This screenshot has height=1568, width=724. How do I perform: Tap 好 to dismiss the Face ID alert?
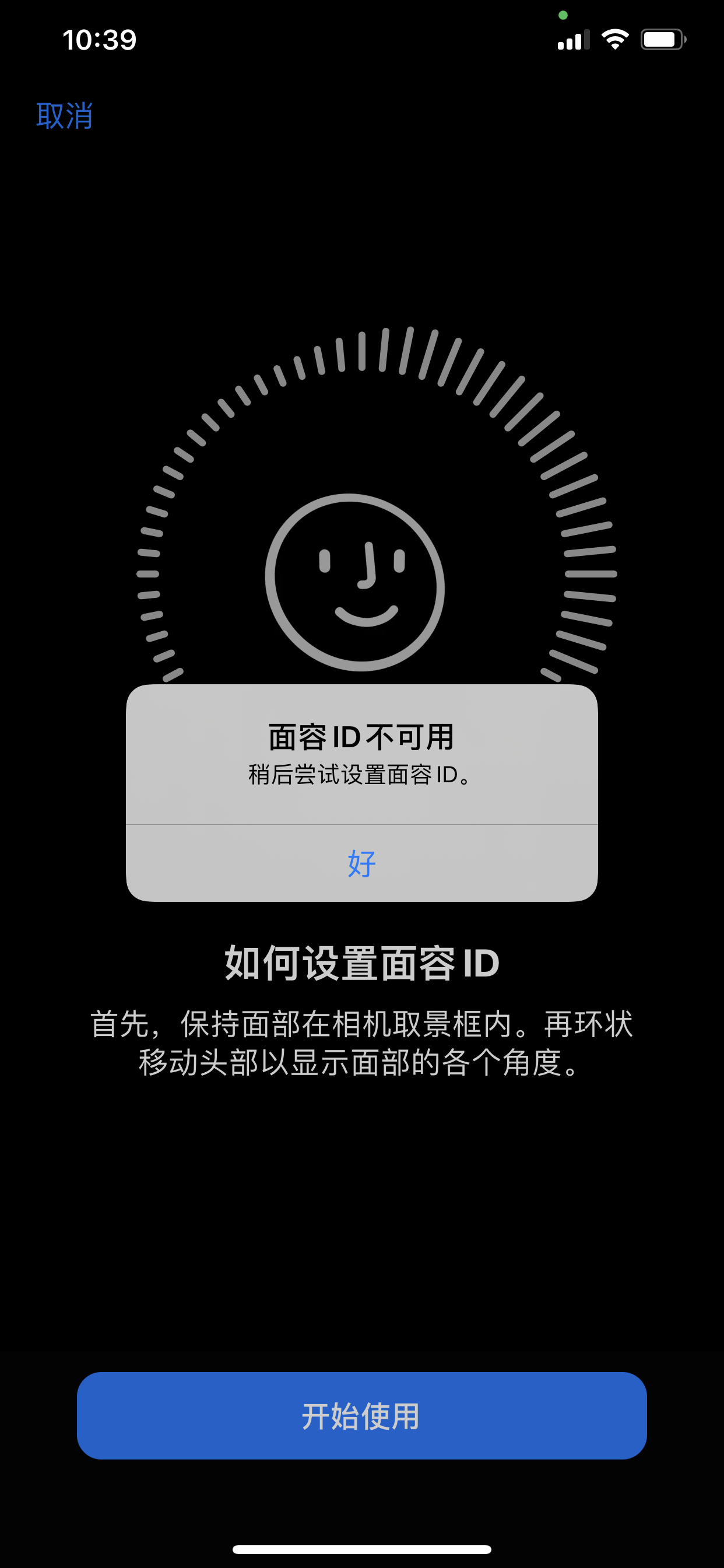click(x=361, y=863)
